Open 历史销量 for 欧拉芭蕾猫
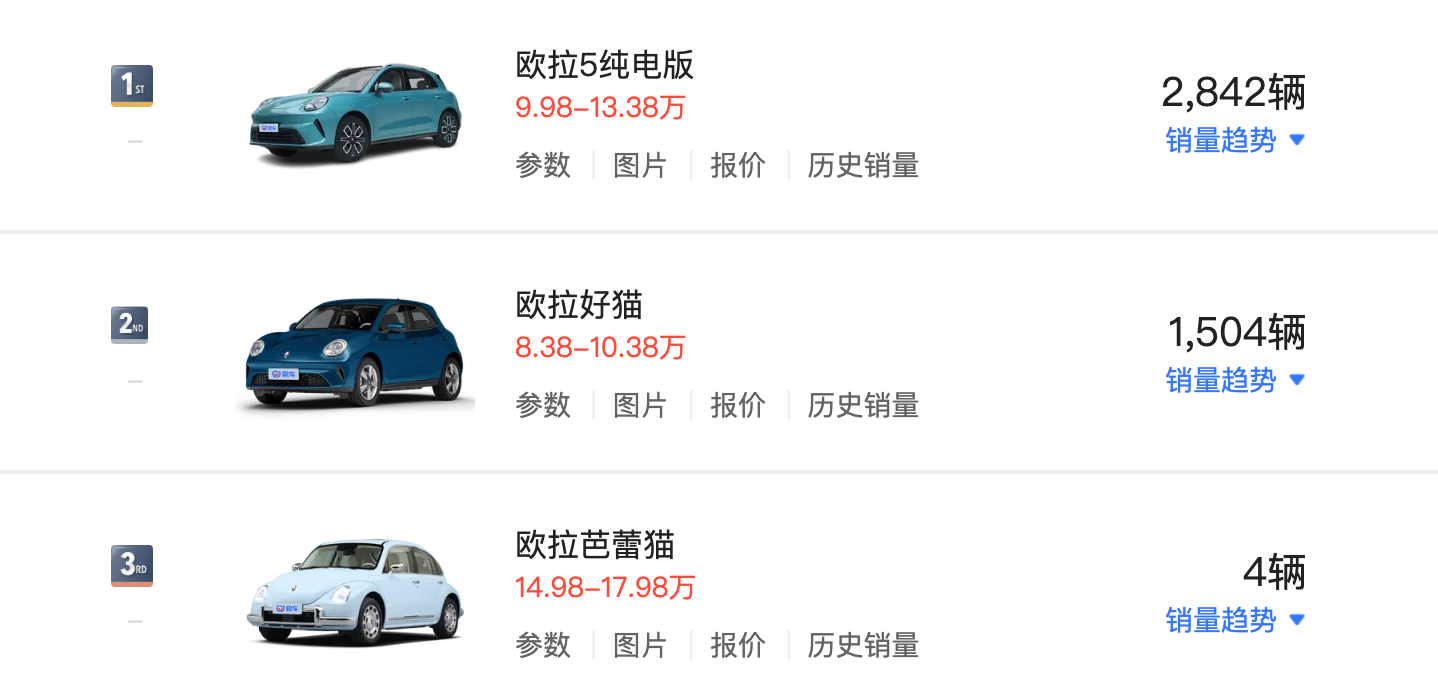Screen dimensions: 1438x698 coord(863,645)
